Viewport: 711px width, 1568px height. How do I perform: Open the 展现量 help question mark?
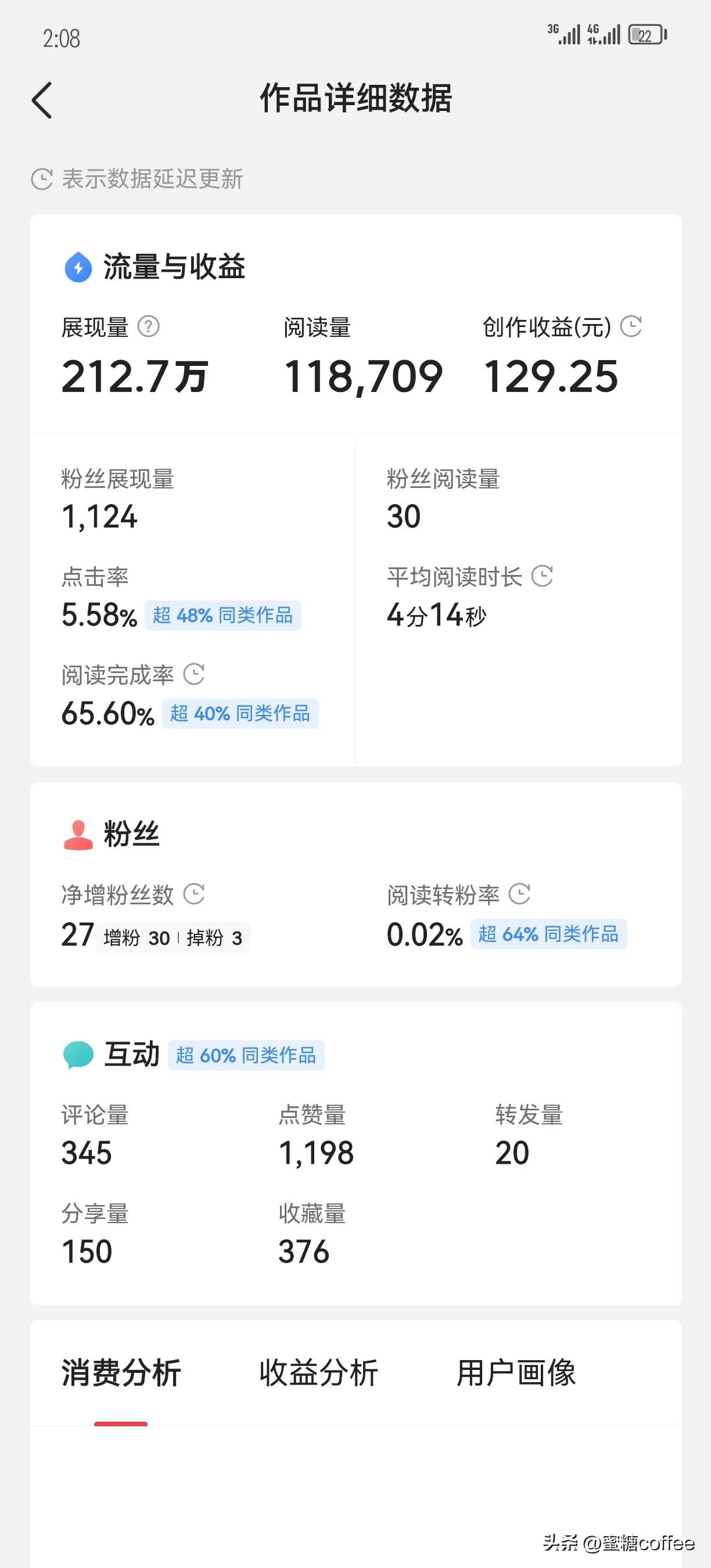148,328
